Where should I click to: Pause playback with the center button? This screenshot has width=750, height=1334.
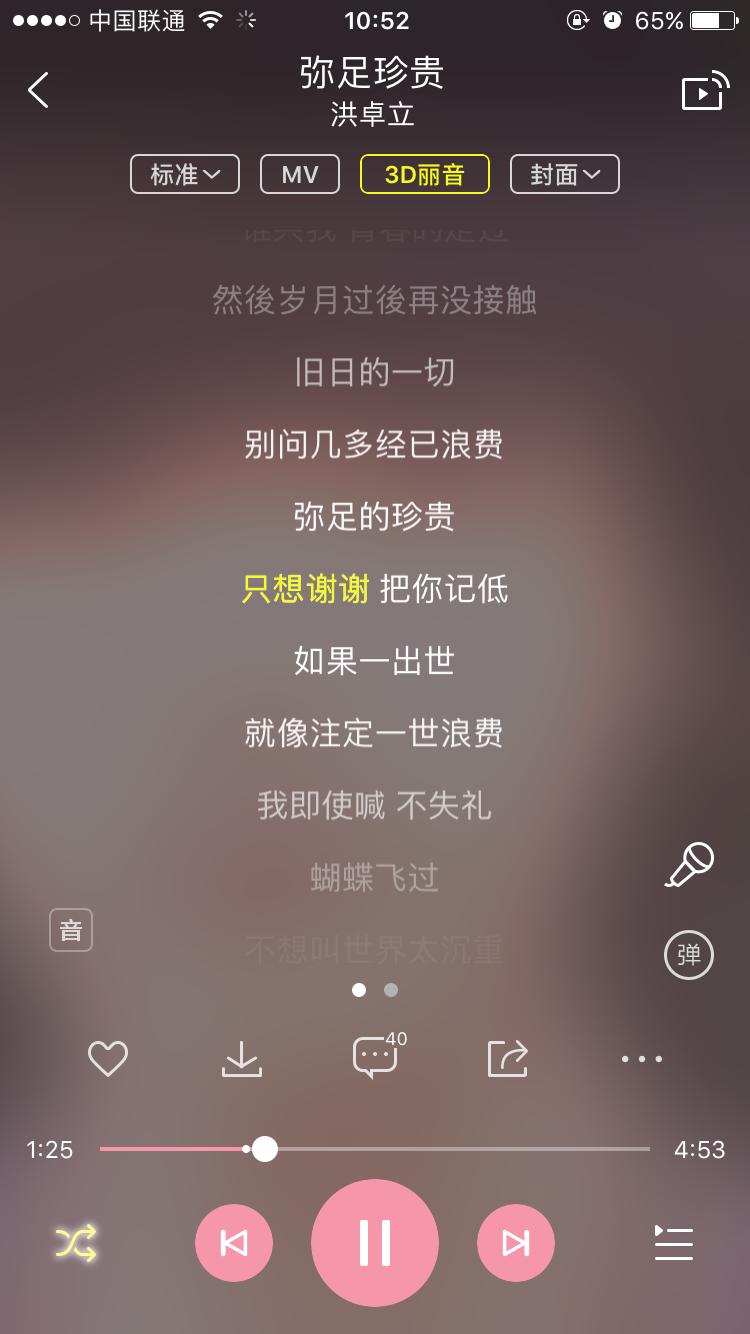[374, 1243]
